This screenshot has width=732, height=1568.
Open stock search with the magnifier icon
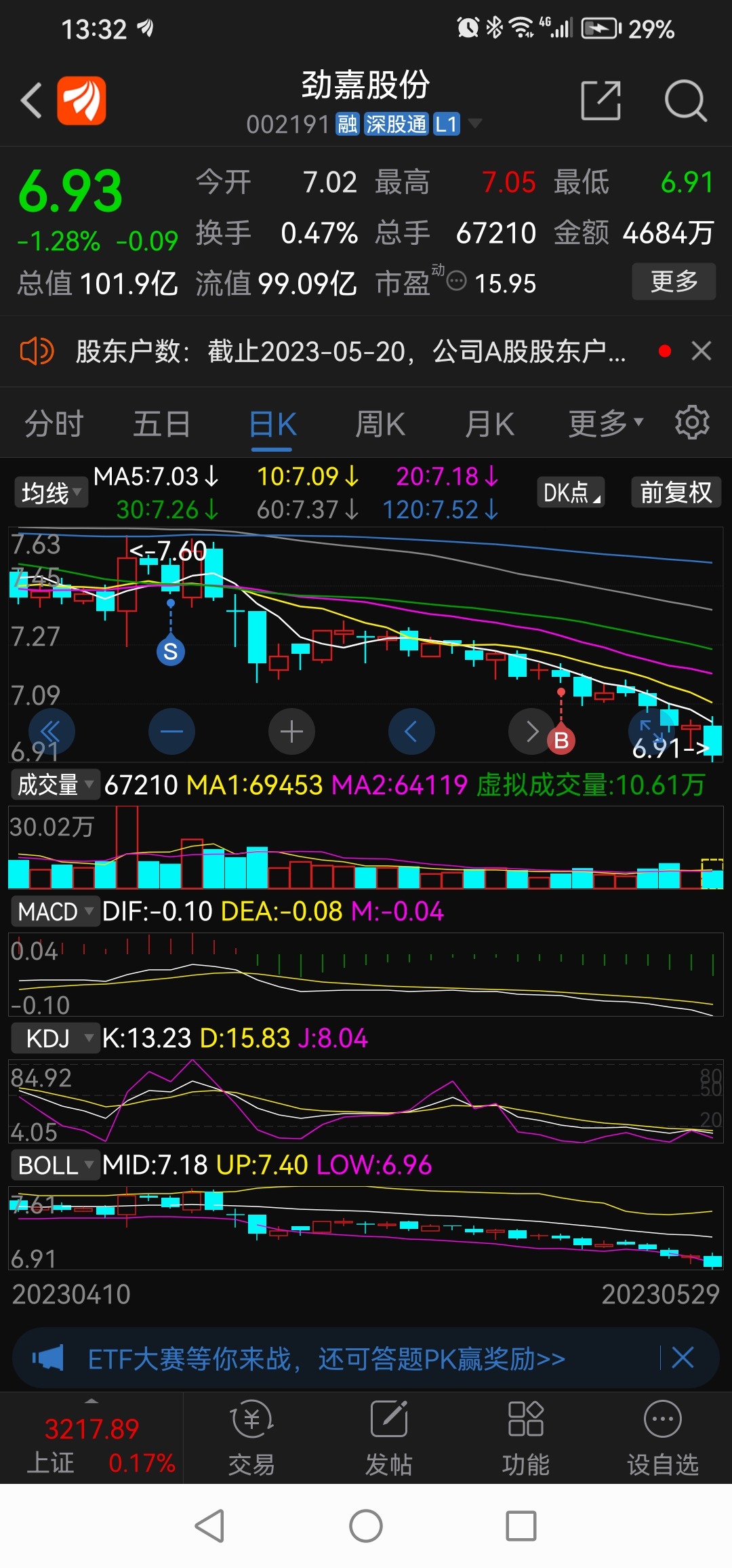[x=685, y=100]
